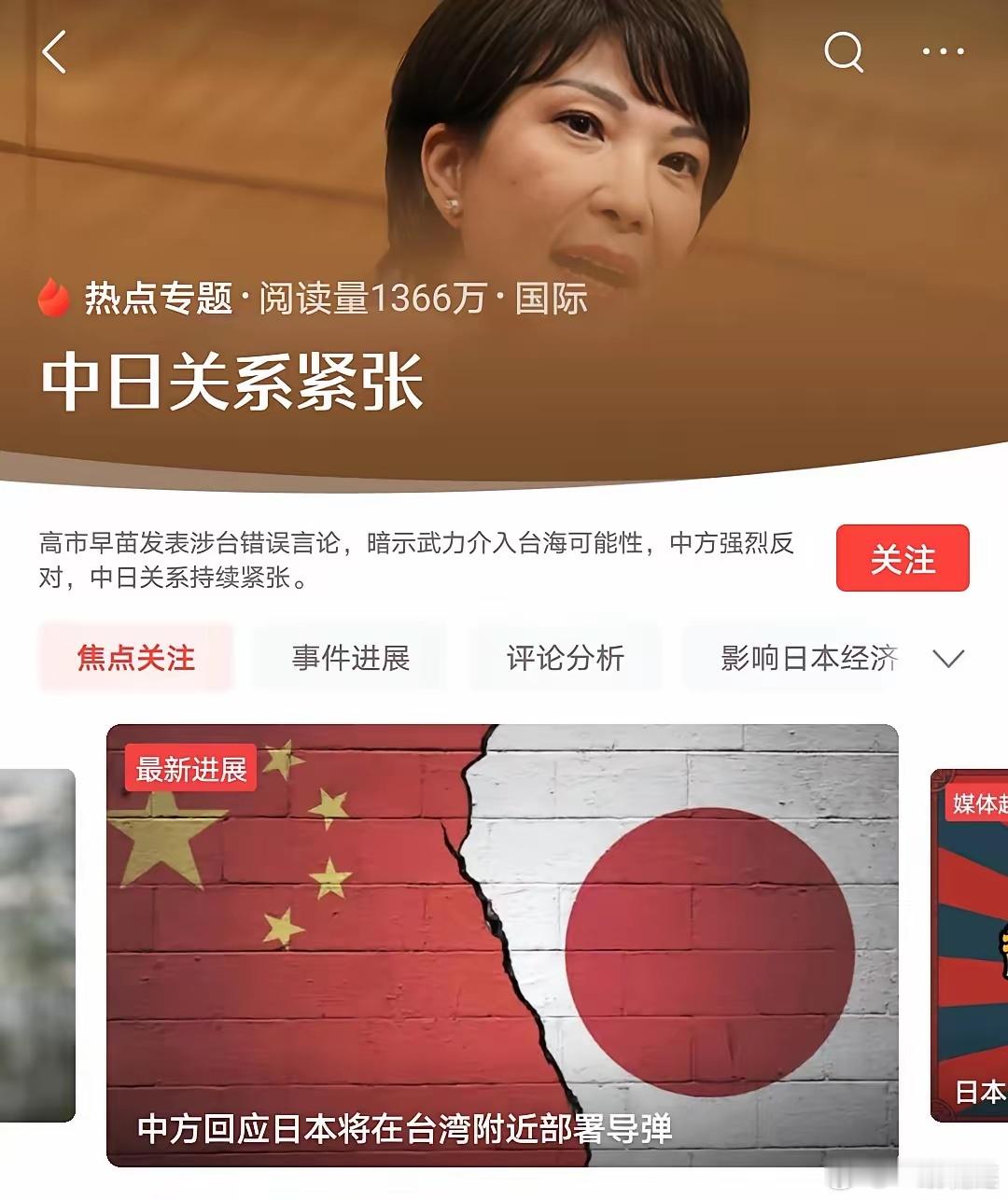Tap the back arrow to go back
Viewport: 1008px width, 1200px height.
point(53,51)
